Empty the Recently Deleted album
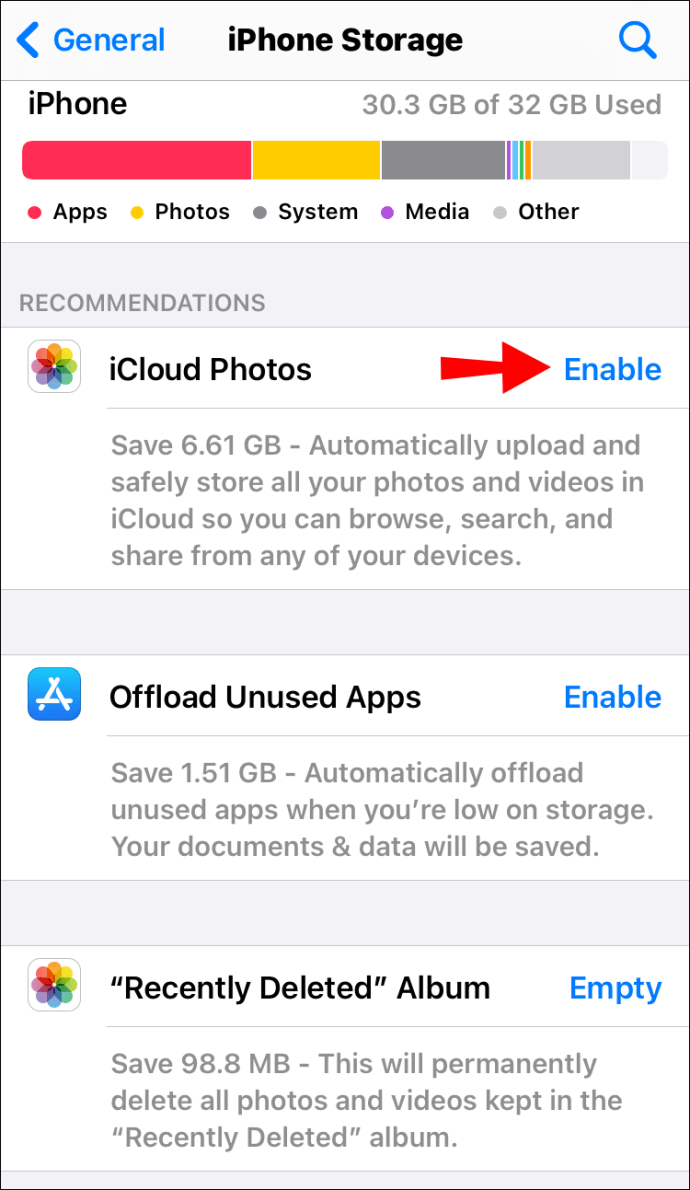The height and width of the screenshot is (1190, 690). click(615, 989)
